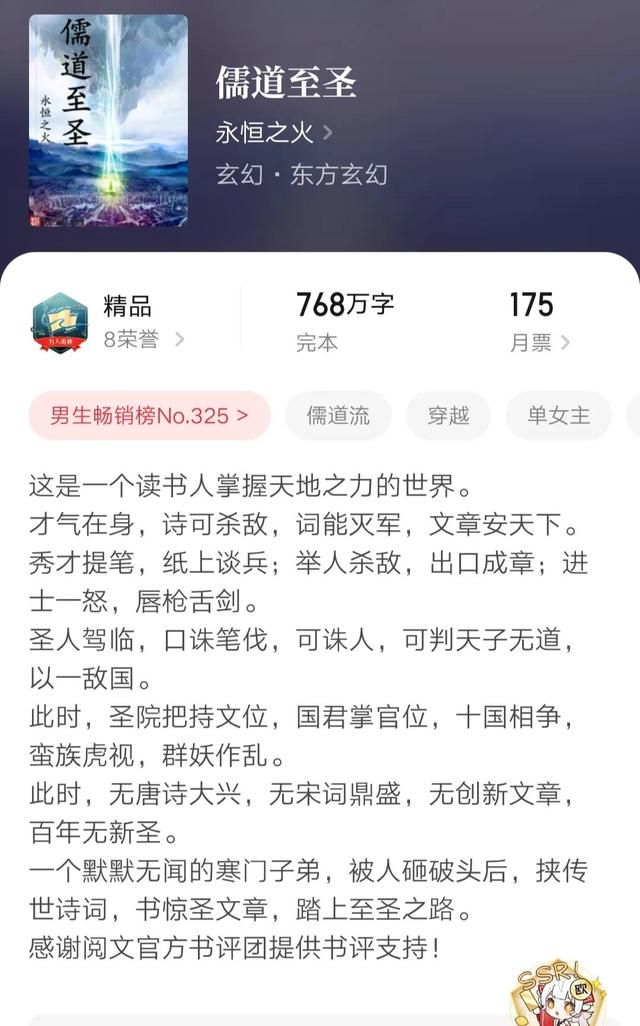Open author 永恒之火's page
The width and height of the screenshot is (640, 1026).
(273, 132)
